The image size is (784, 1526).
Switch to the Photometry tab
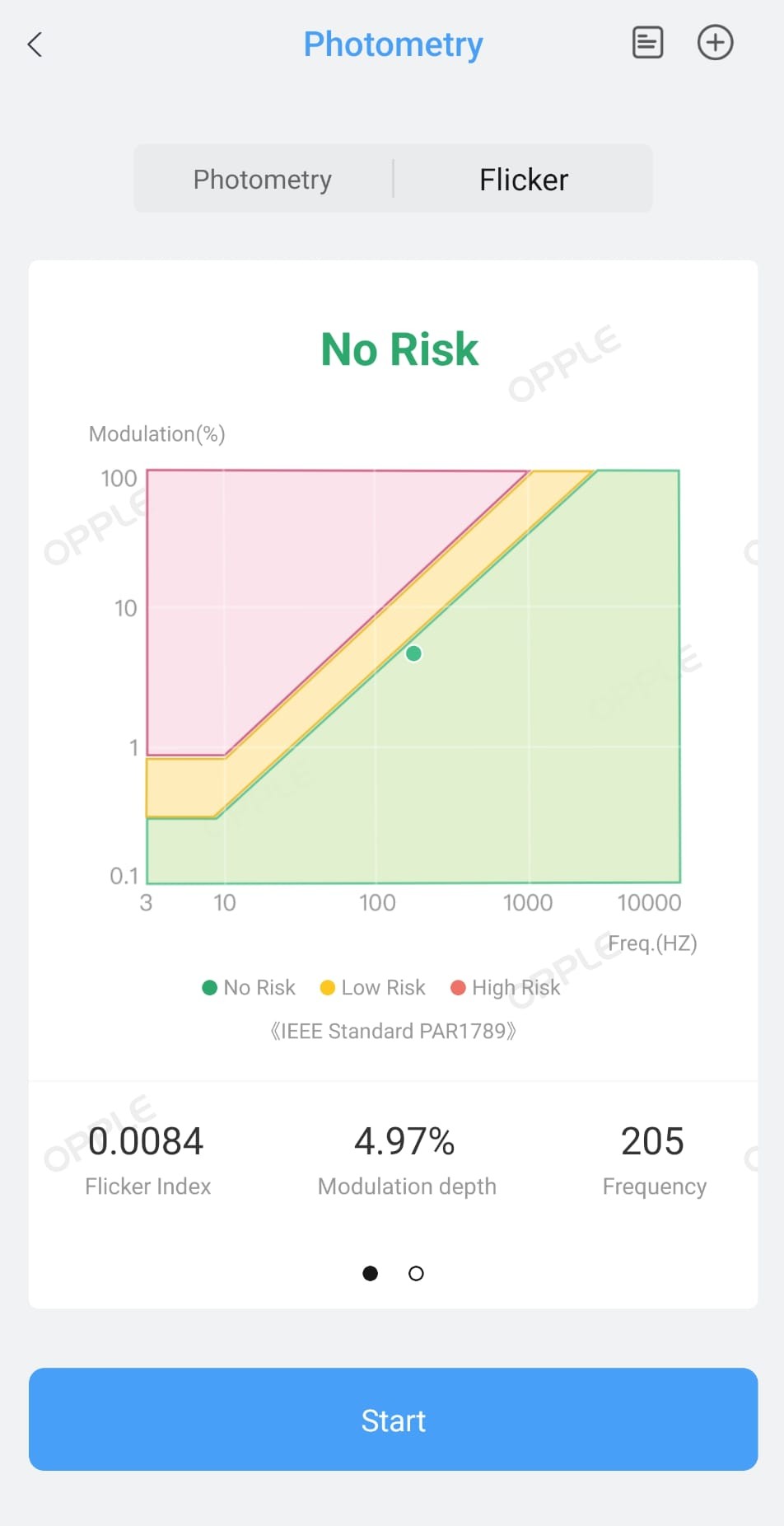pos(263,179)
